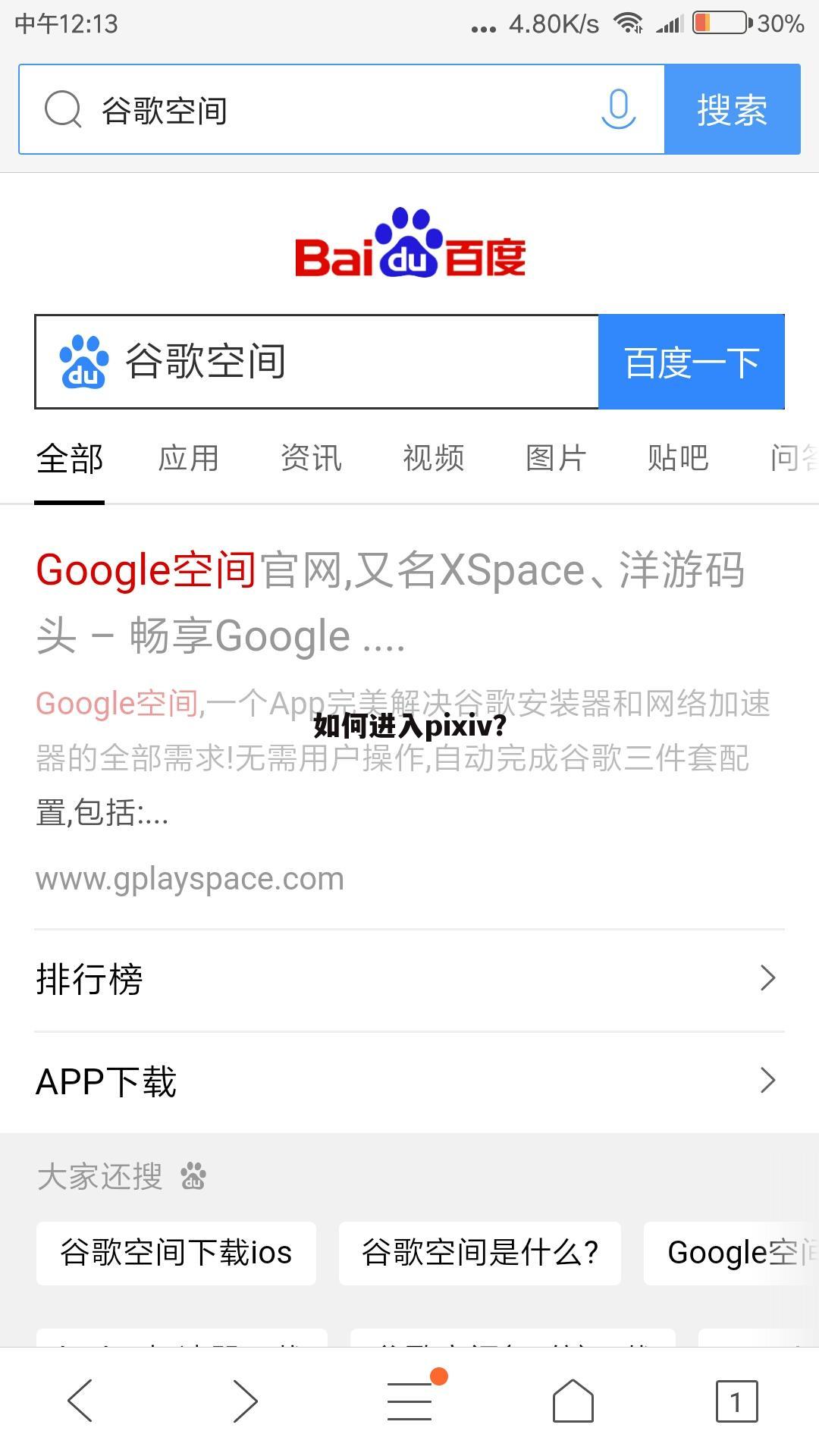Image resolution: width=819 pixels, height=1456 pixels.
Task: Select the 谷歌空间是什么? suggestion chip
Action: pyautogui.click(x=479, y=1253)
